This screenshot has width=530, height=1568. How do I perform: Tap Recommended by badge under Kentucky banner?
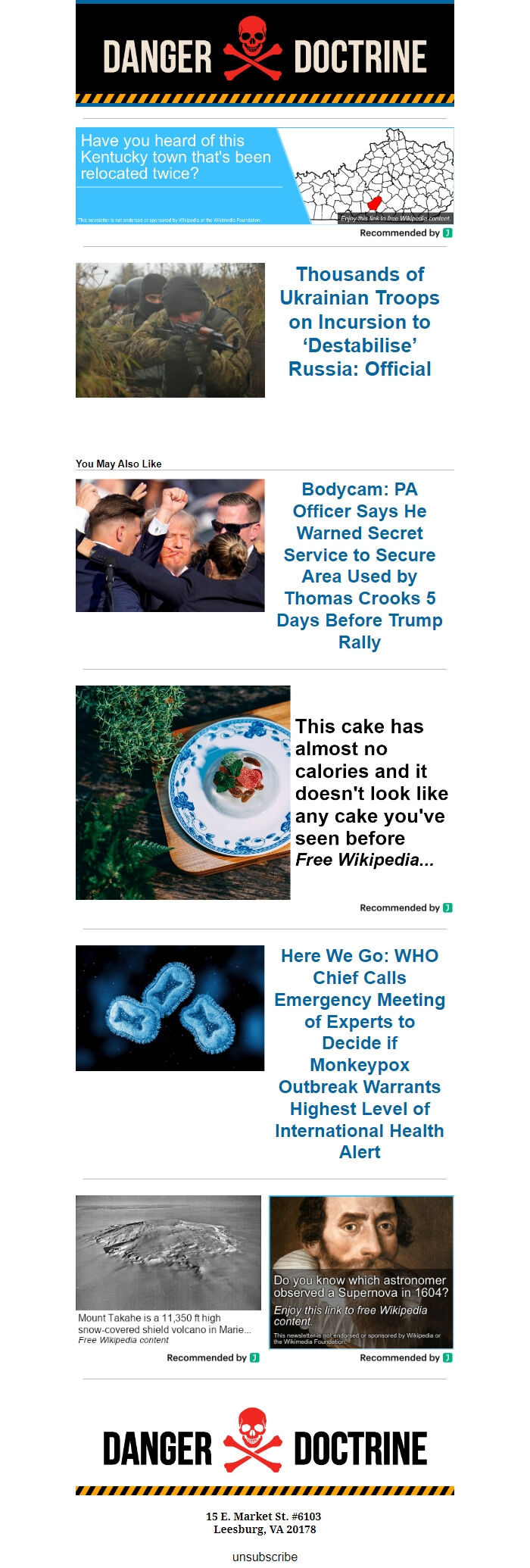(x=406, y=233)
